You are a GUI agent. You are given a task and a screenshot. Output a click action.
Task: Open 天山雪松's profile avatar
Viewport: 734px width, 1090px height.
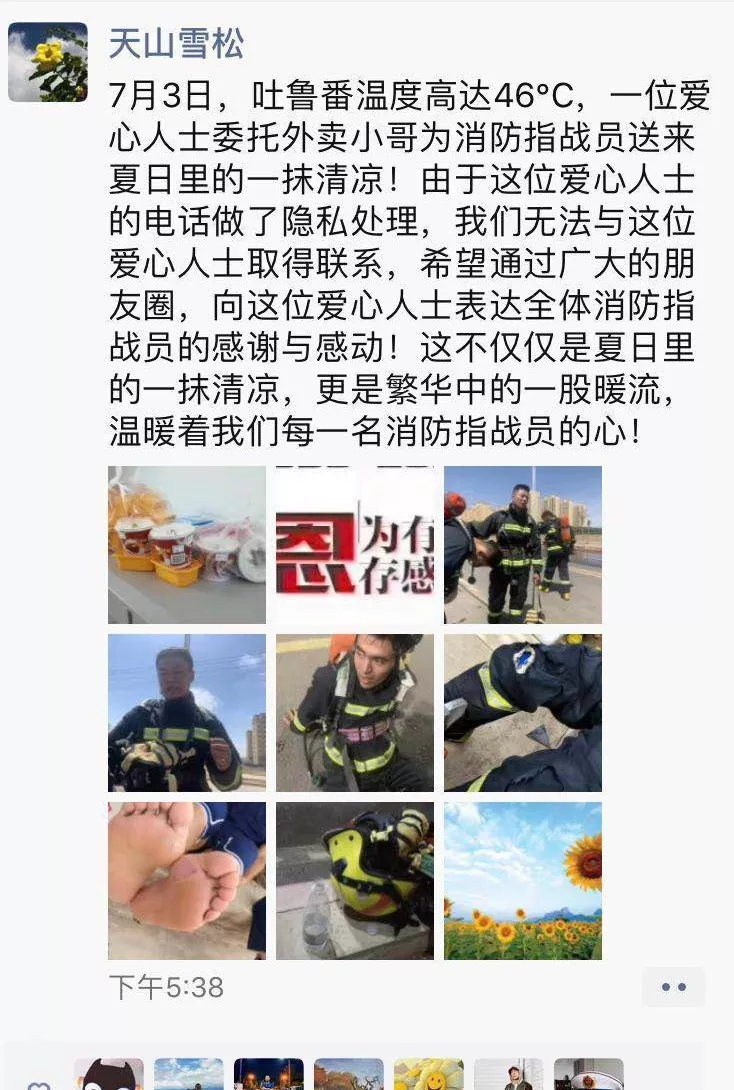(47, 63)
